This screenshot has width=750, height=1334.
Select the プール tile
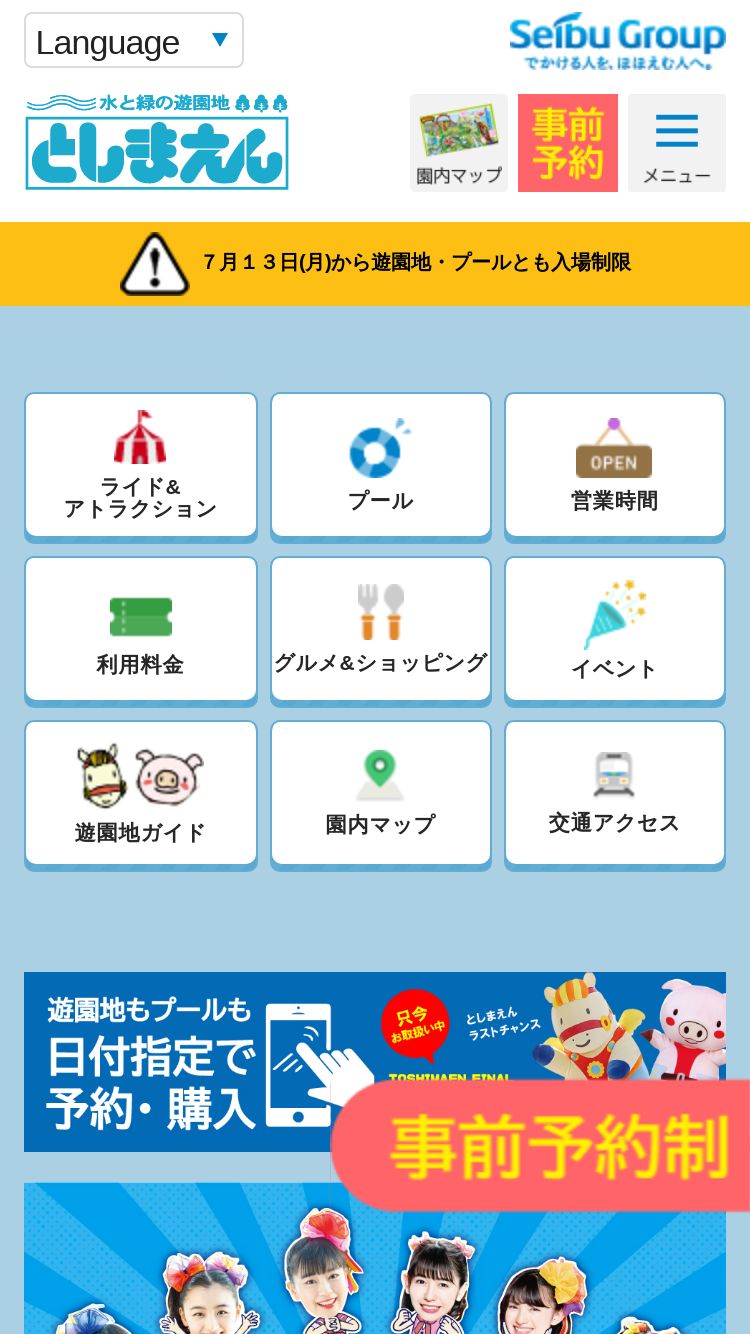381,465
